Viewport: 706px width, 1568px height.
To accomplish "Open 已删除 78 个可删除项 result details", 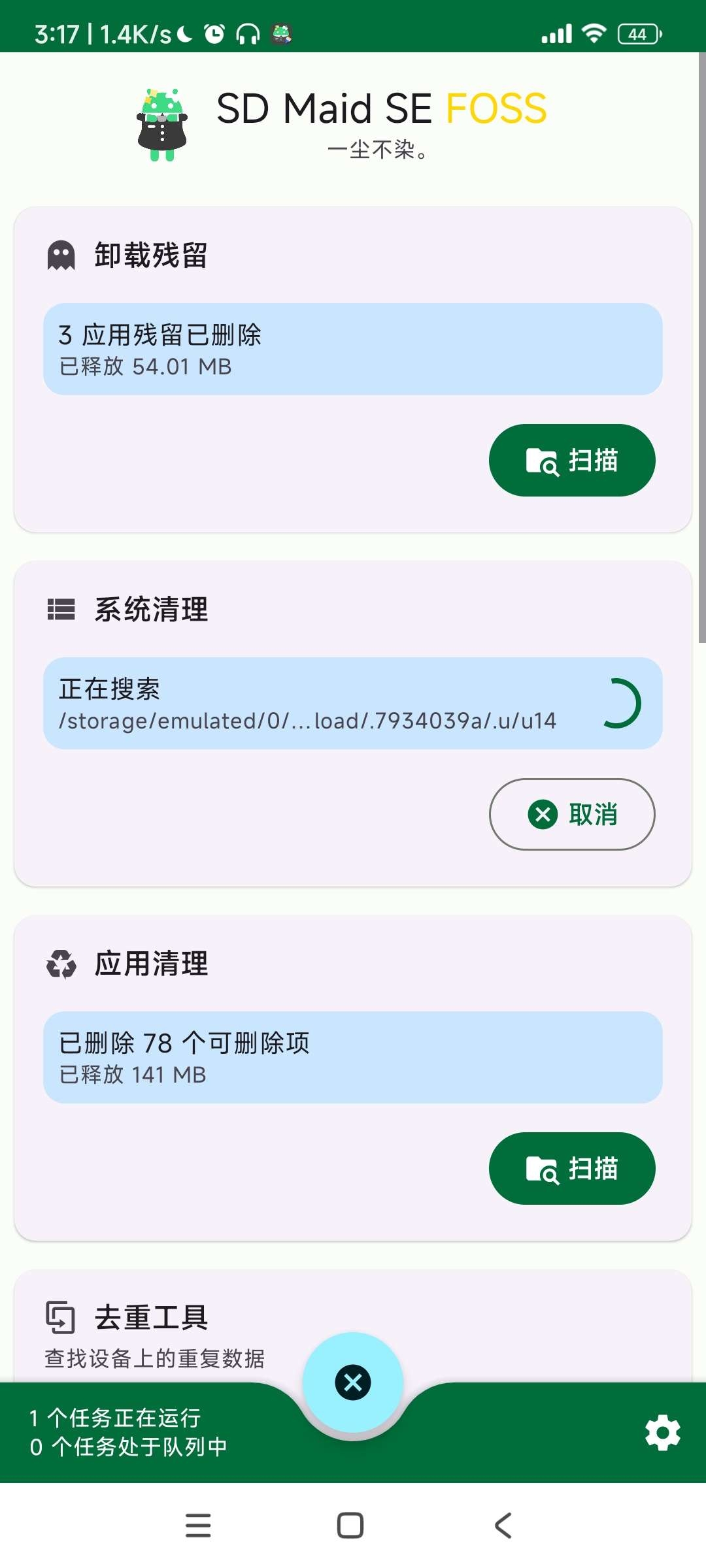I will (352, 1057).
